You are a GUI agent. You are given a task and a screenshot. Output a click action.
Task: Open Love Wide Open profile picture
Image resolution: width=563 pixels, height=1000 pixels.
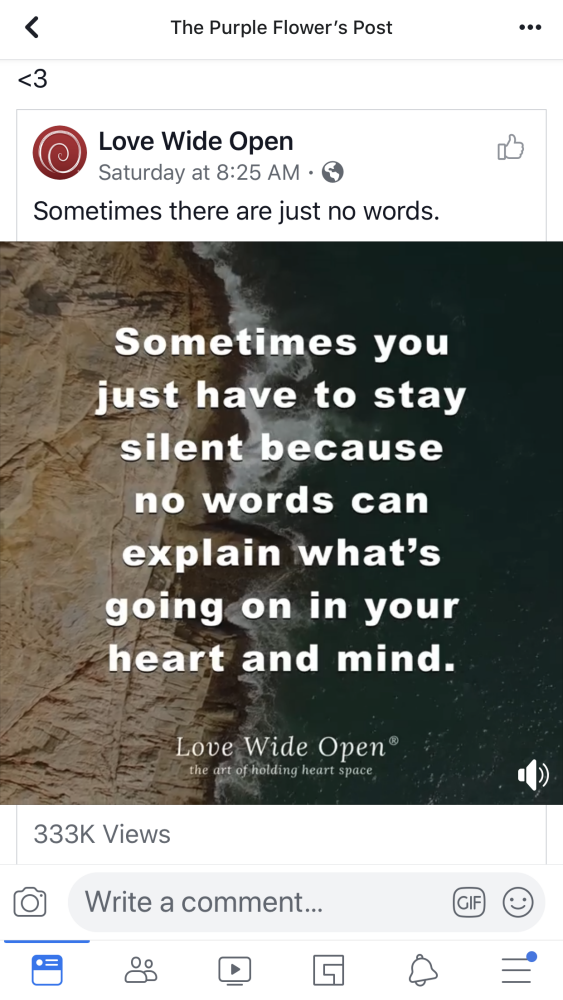(60, 153)
